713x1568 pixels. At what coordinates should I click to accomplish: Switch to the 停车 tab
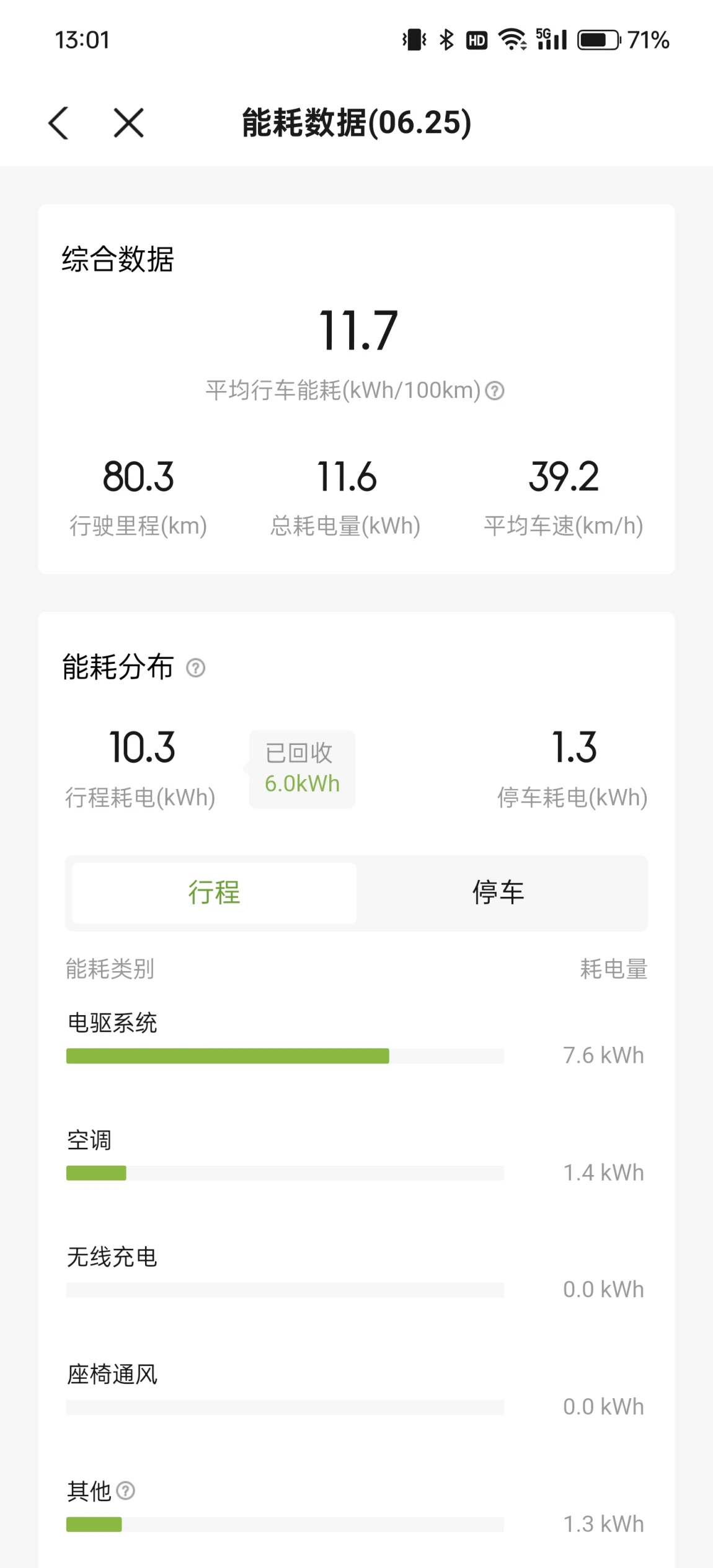tap(498, 893)
